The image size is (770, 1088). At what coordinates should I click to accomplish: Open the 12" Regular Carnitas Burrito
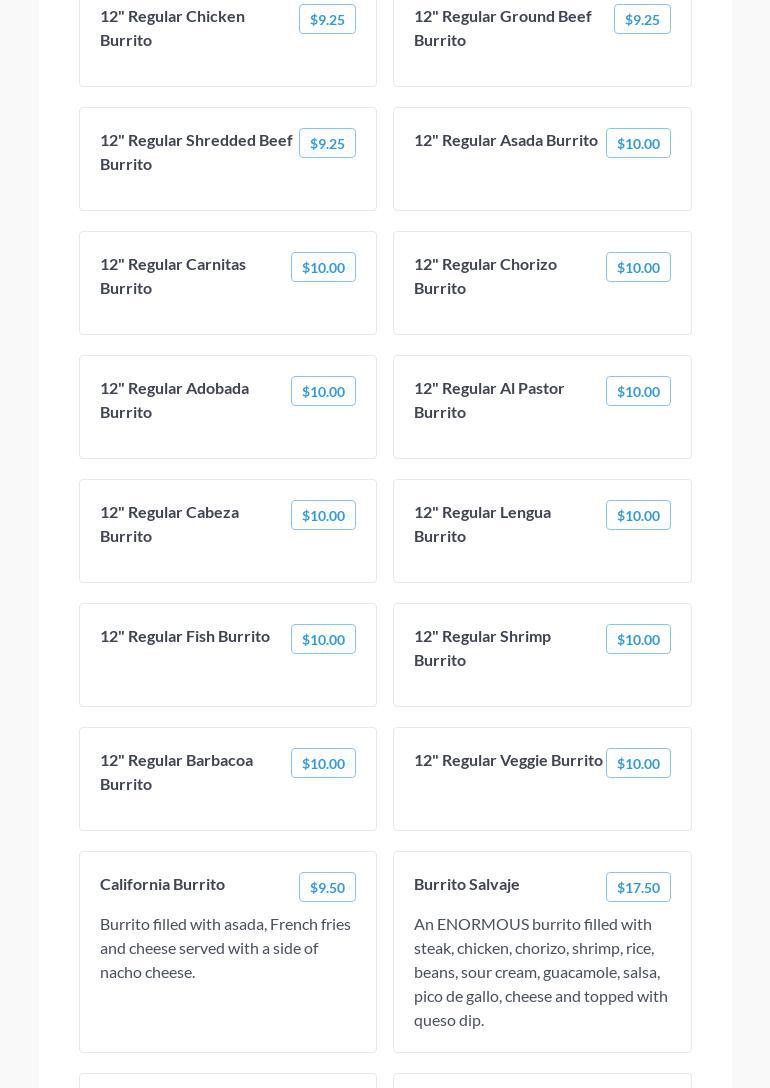pos(227,282)
